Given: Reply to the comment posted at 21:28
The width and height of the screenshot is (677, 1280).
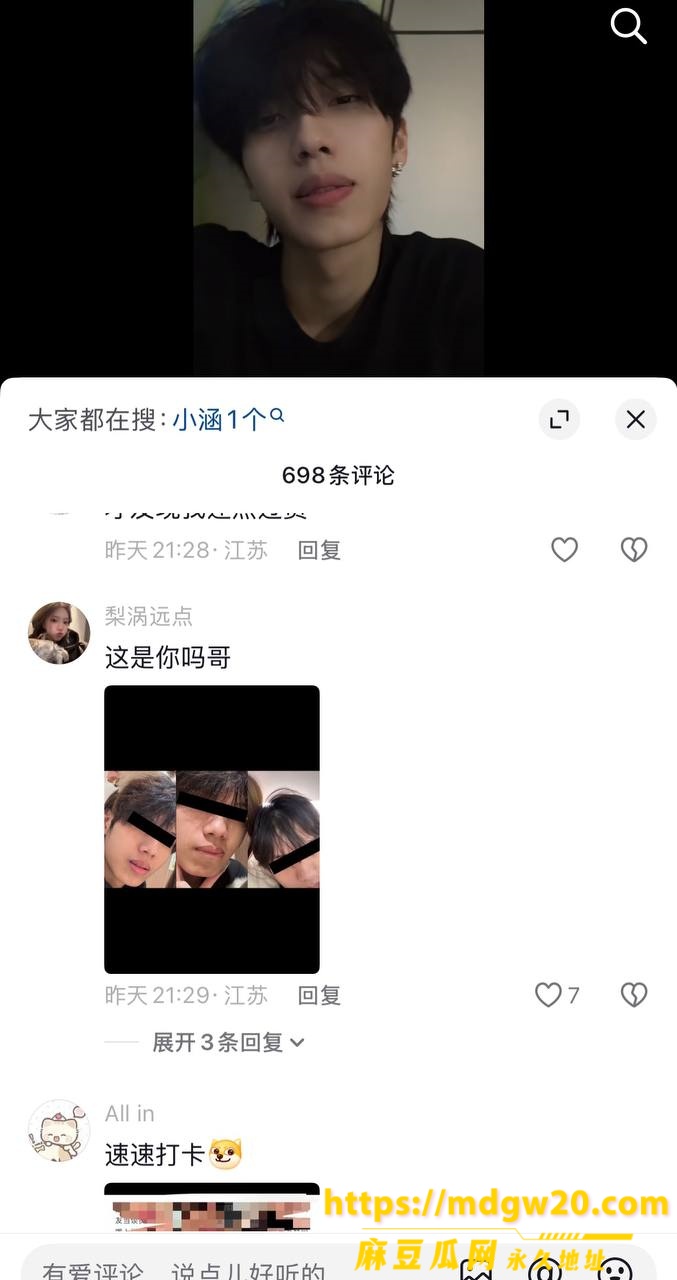Looking at the screenshot, I should pyautogui.click(x=319, y=550).
